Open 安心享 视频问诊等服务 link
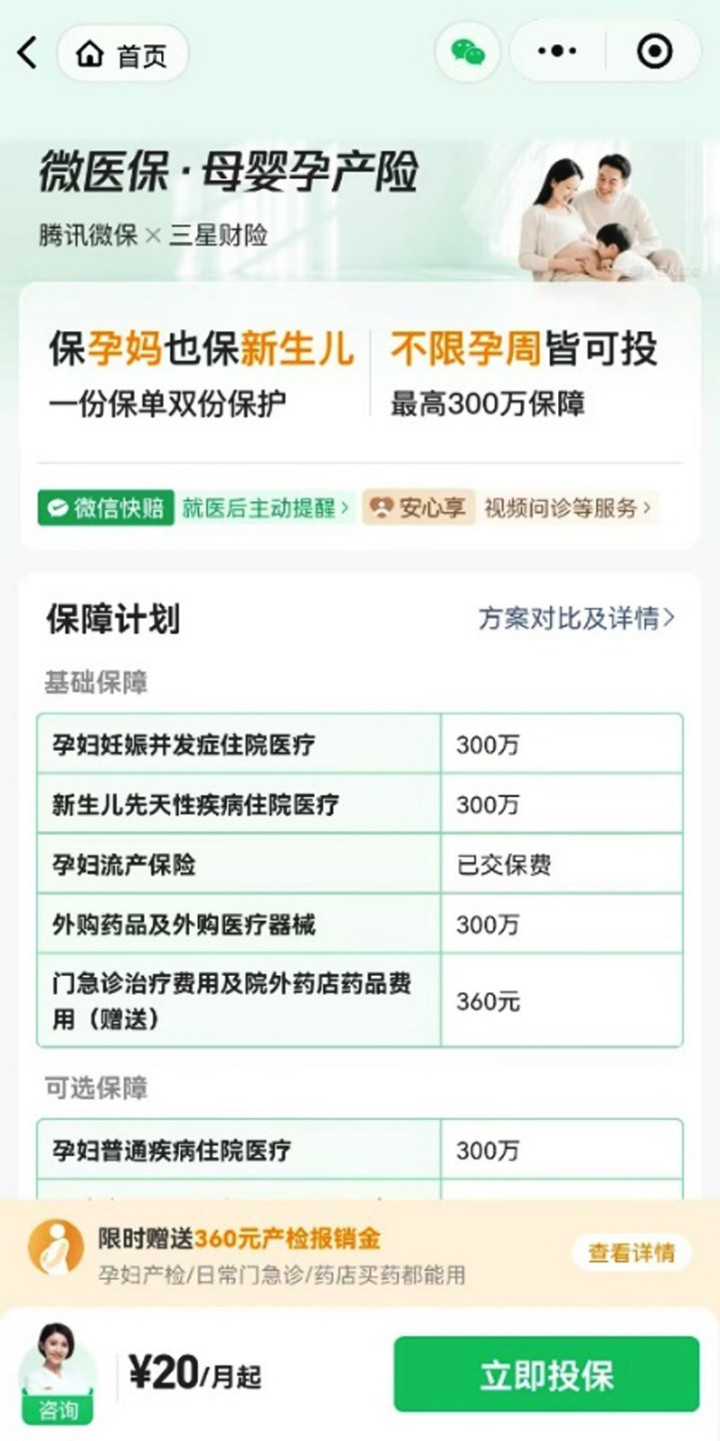Viewport: 720px width, 1441px height. 510,508
